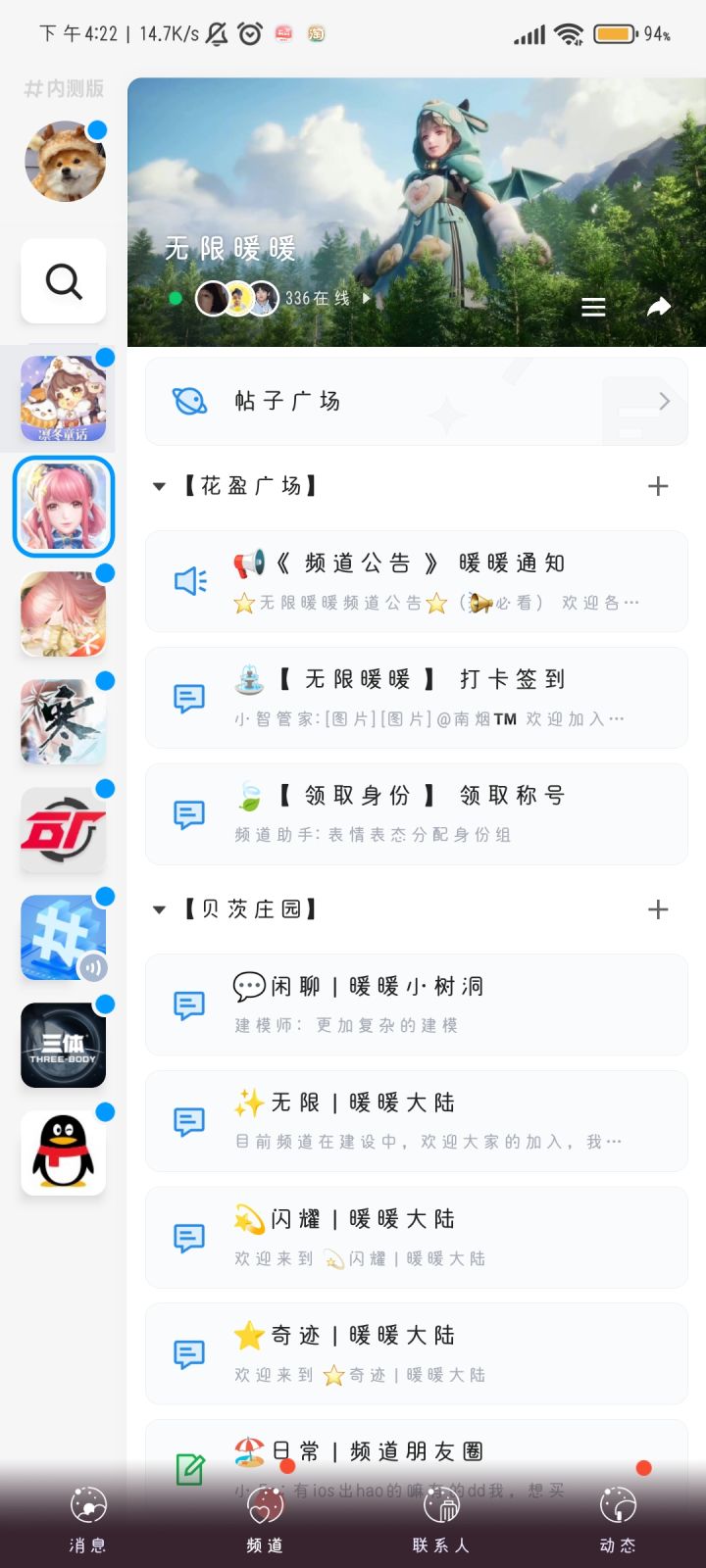
Task: Open the BT channel icon in sidebar
Action: pos(63,830)
